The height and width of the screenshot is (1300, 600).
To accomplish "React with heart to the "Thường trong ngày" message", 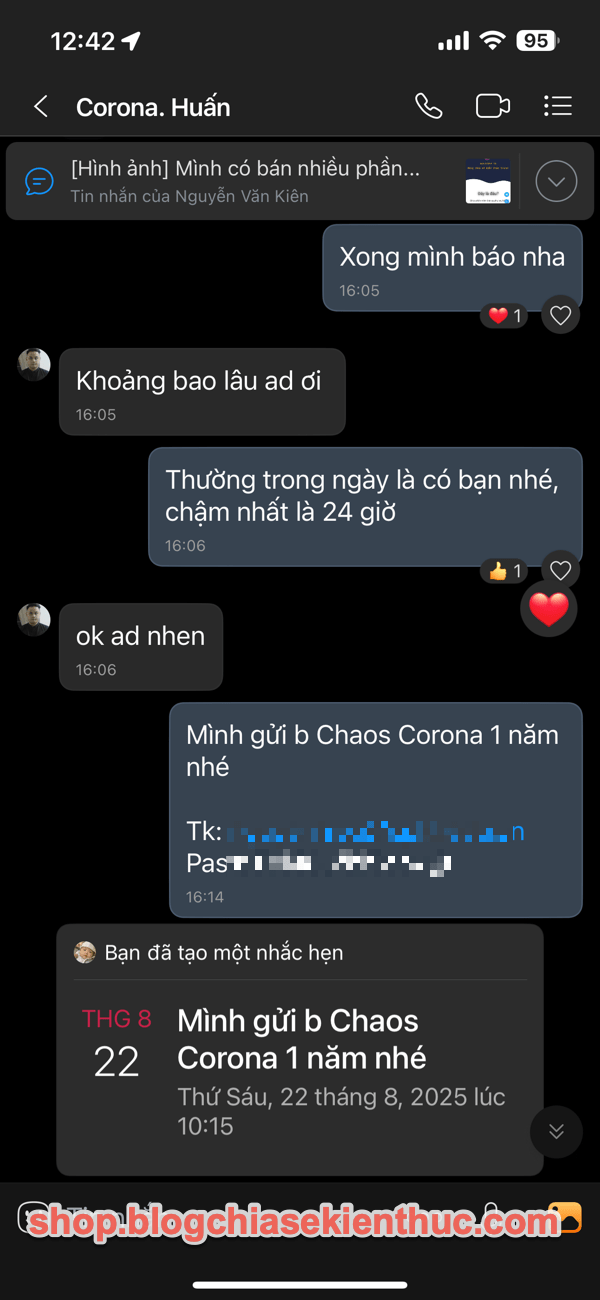I will pyautogui.click(x=561, y=570).
